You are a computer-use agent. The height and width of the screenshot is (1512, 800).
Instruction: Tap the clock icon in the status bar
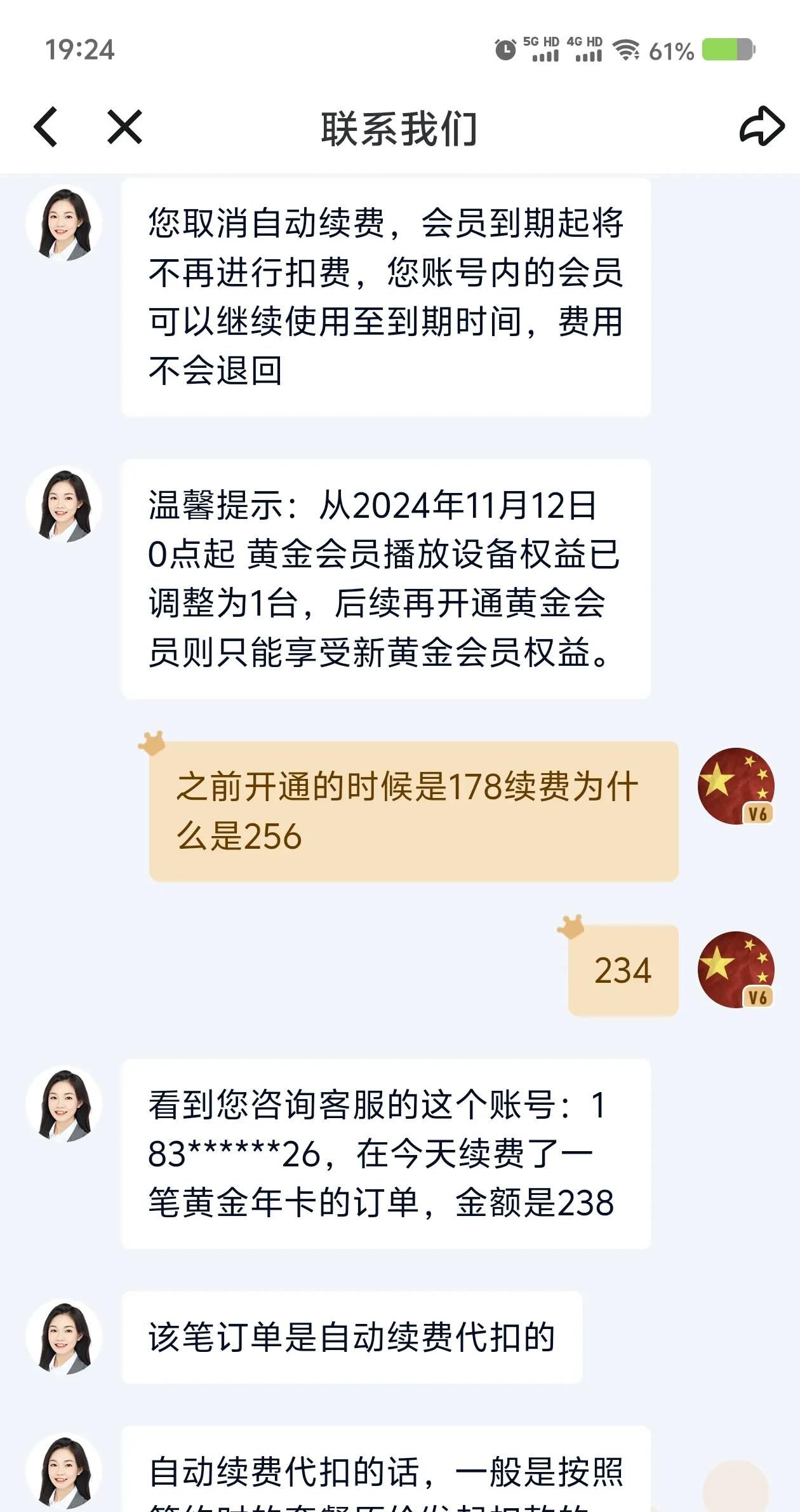pyautogui.click(x=505, y=51)
